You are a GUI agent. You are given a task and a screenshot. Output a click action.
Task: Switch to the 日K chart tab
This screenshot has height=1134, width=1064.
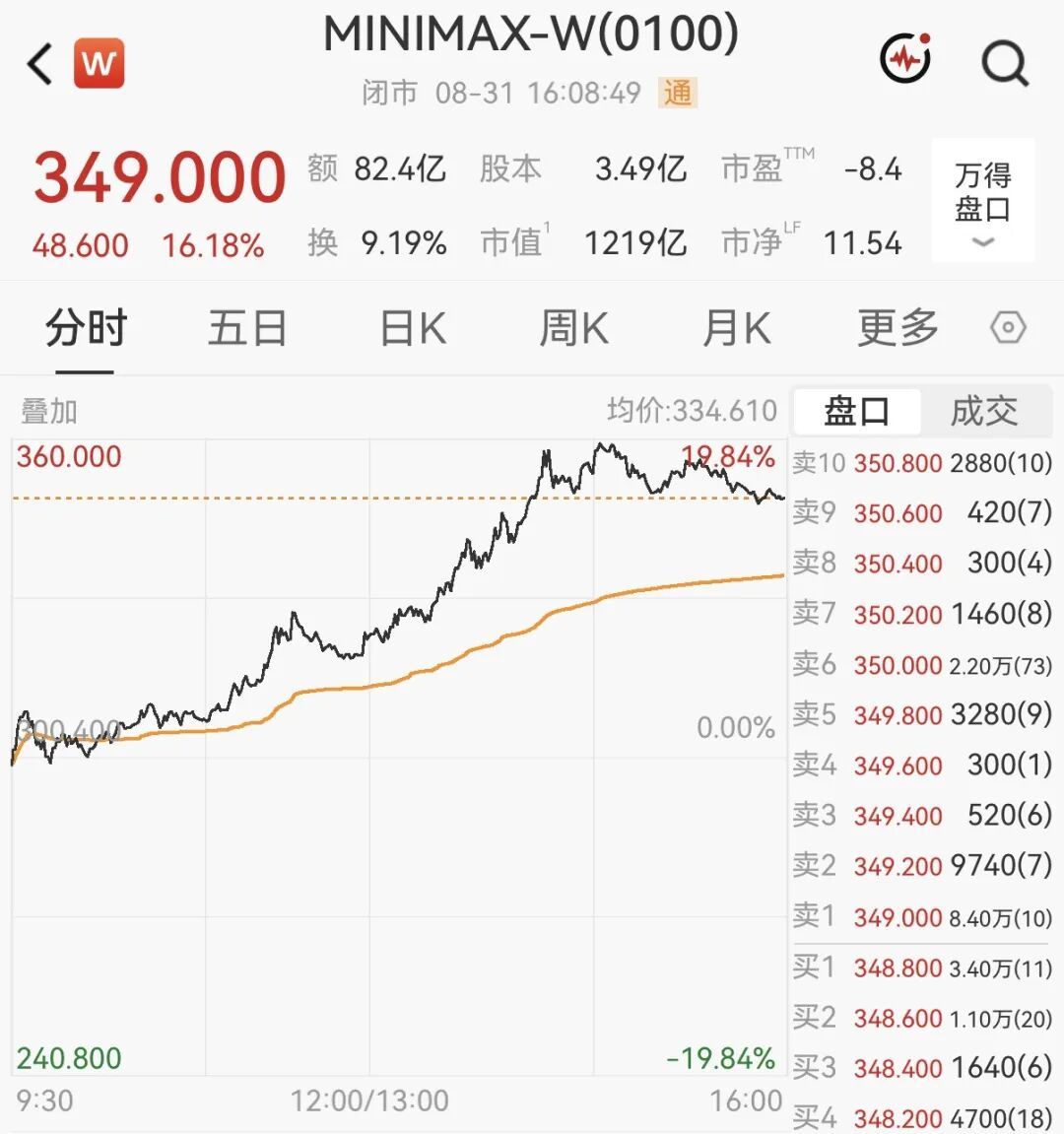413,328
